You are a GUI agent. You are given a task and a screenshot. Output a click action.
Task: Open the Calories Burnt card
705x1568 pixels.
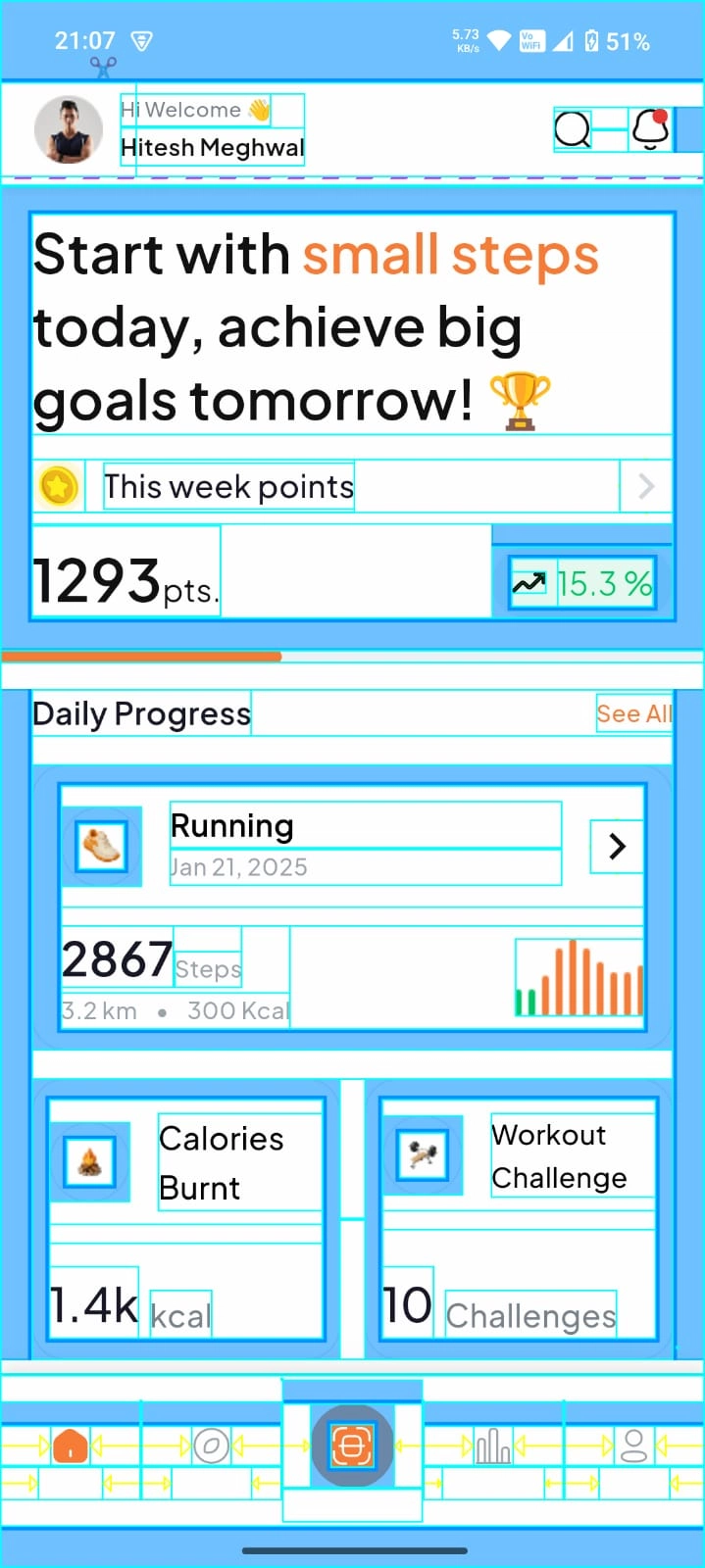click(x=186, y=1218)
